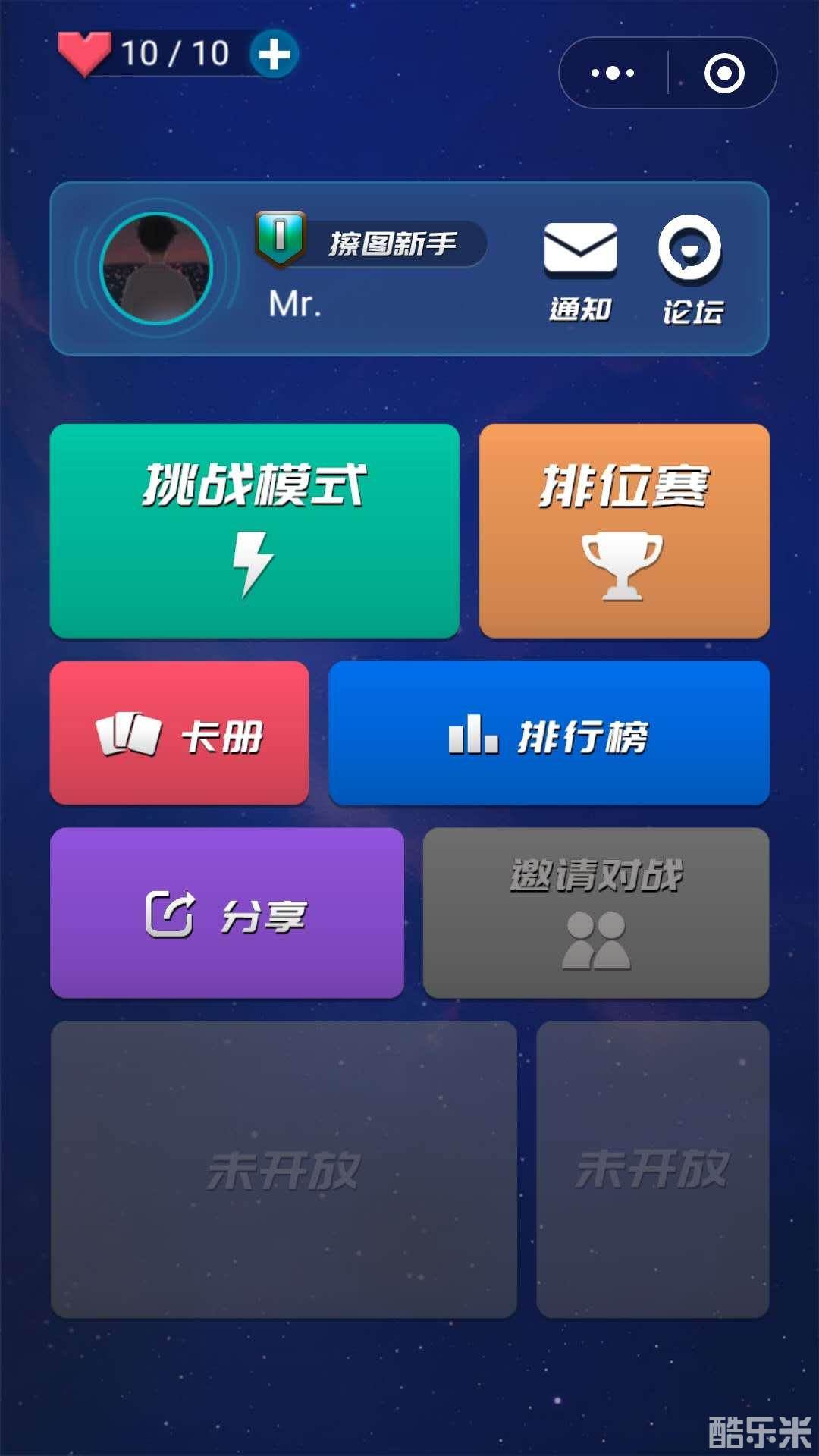Open the 卡册 card album
Image resolution: width=819 pixels, height=1456 pixels.
(x=180, y=732)
